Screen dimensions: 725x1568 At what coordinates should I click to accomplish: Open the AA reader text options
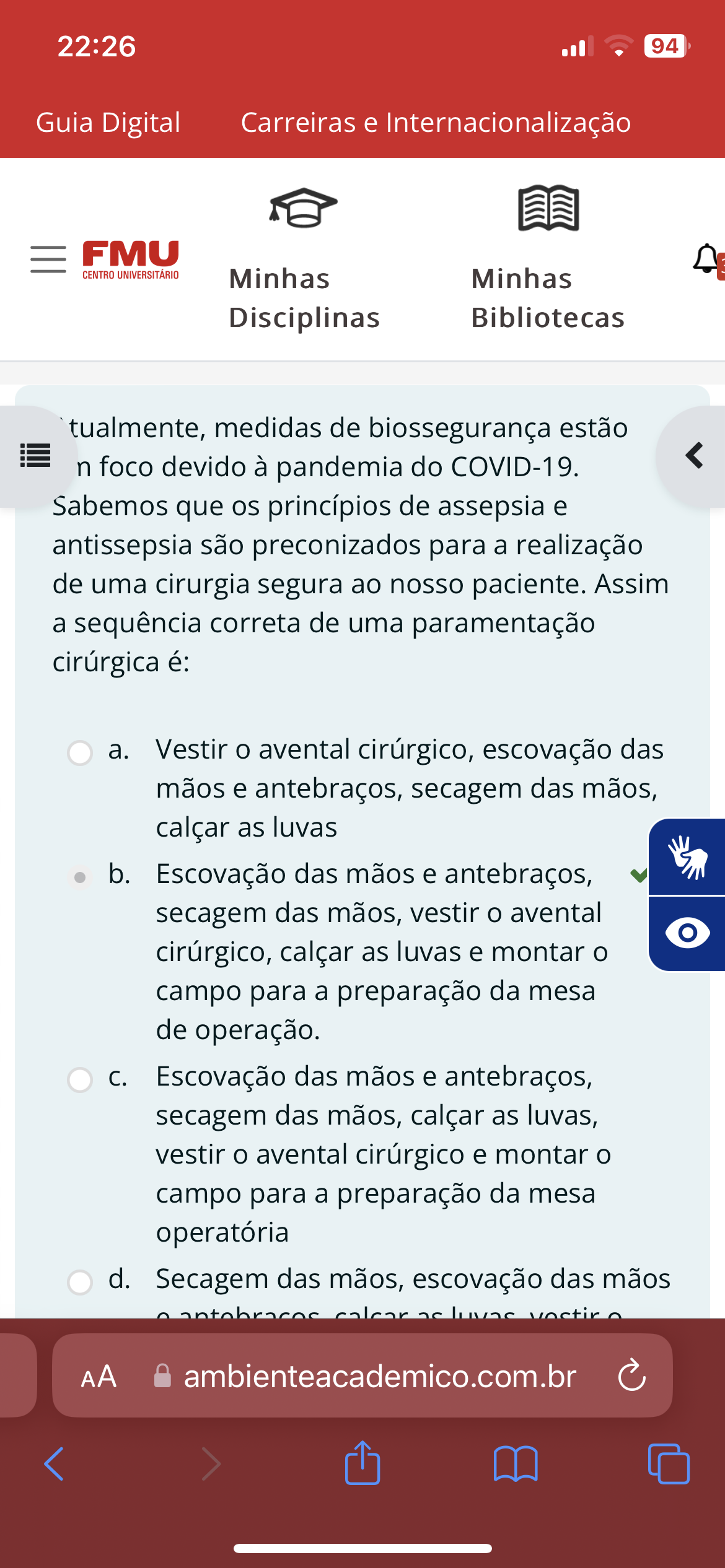pyautogui.click(x=99, y=1376)
